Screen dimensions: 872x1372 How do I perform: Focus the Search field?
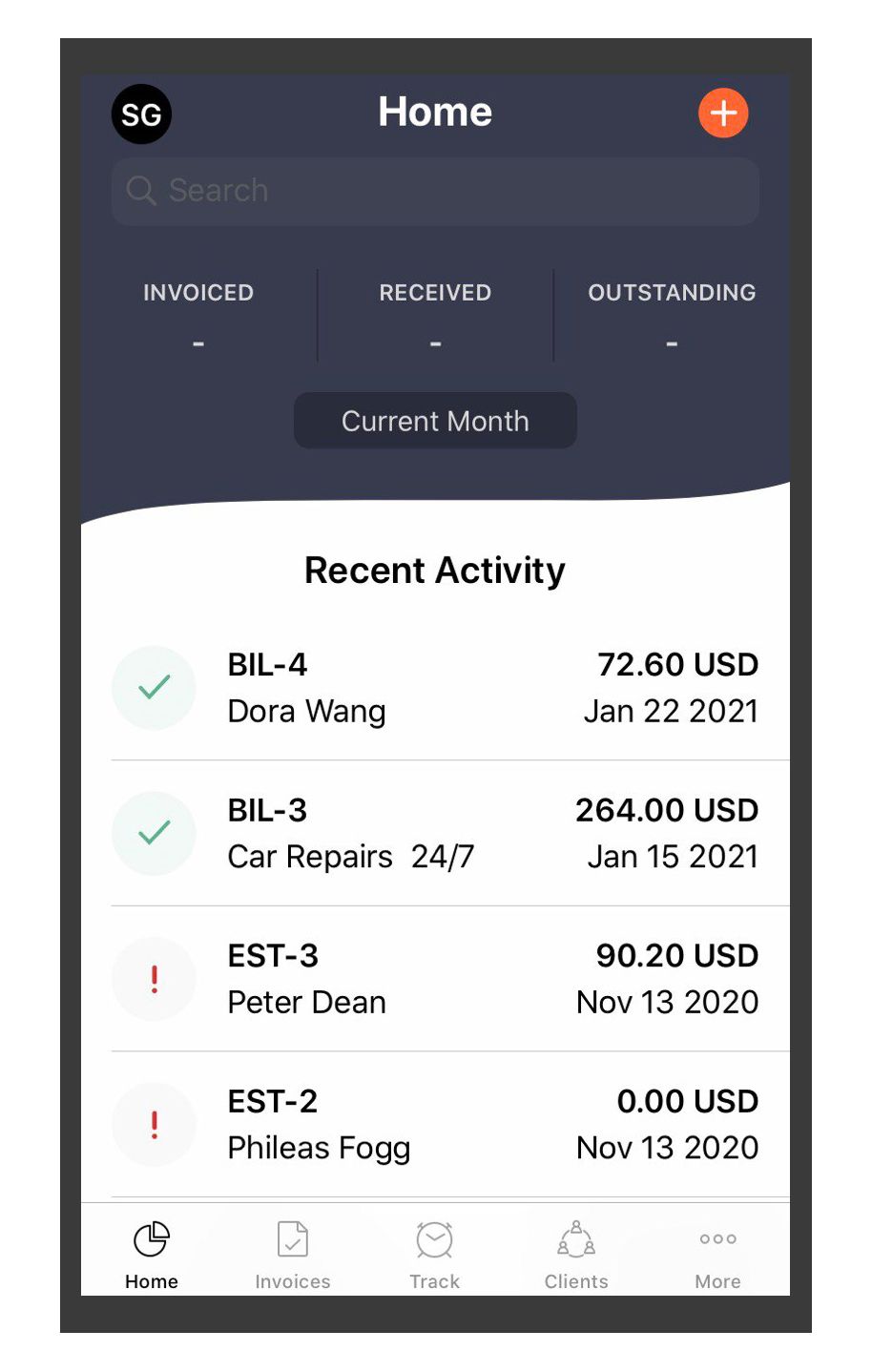click(x=435, y=191)
